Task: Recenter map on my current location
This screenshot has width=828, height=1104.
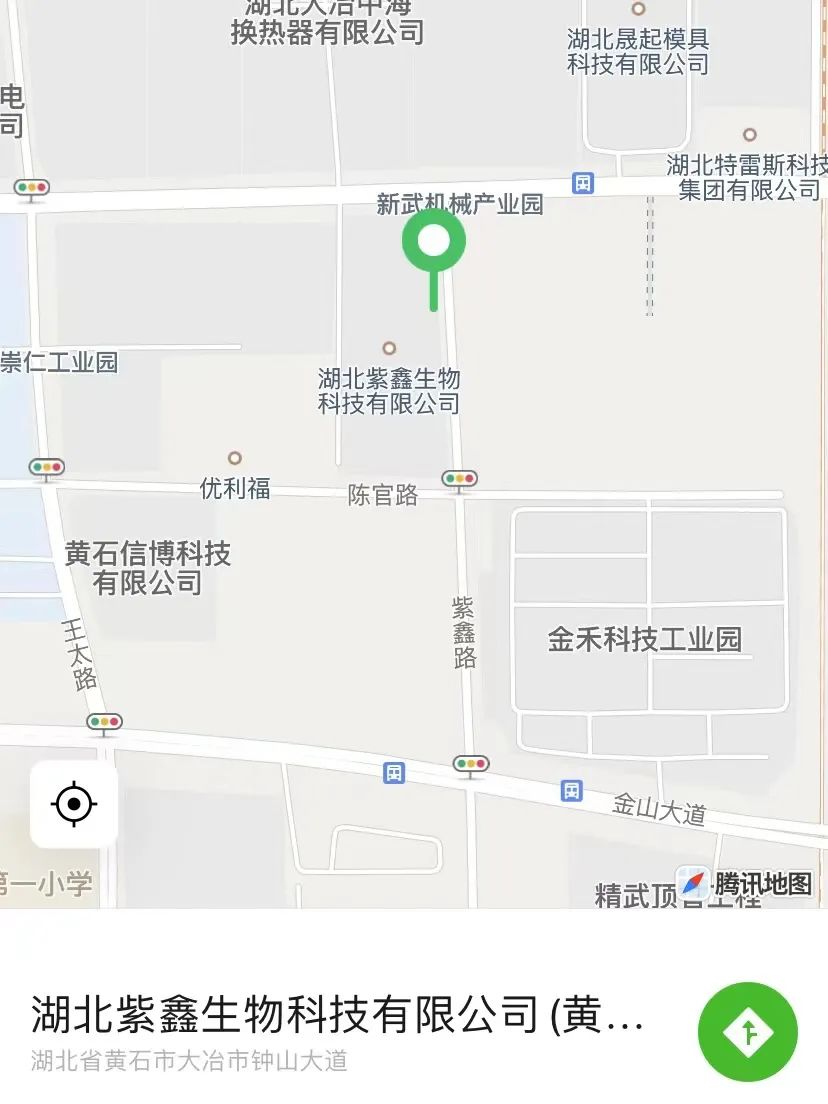Action: (x=74, y=804)
